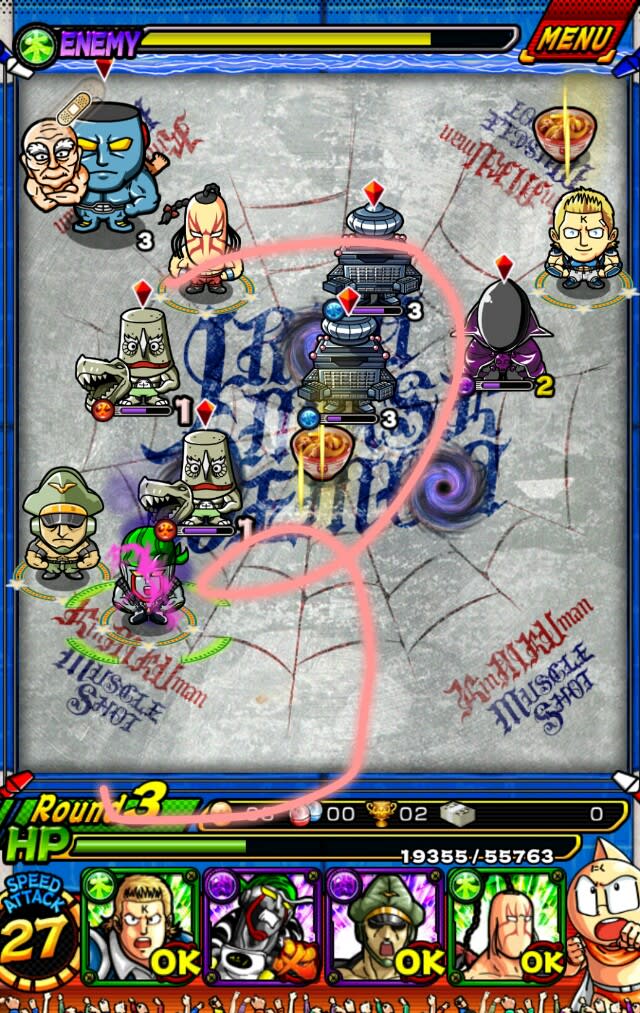Select the masked purple fighter card
Viewport: 640px width, 1013px height.
(262, 927)
